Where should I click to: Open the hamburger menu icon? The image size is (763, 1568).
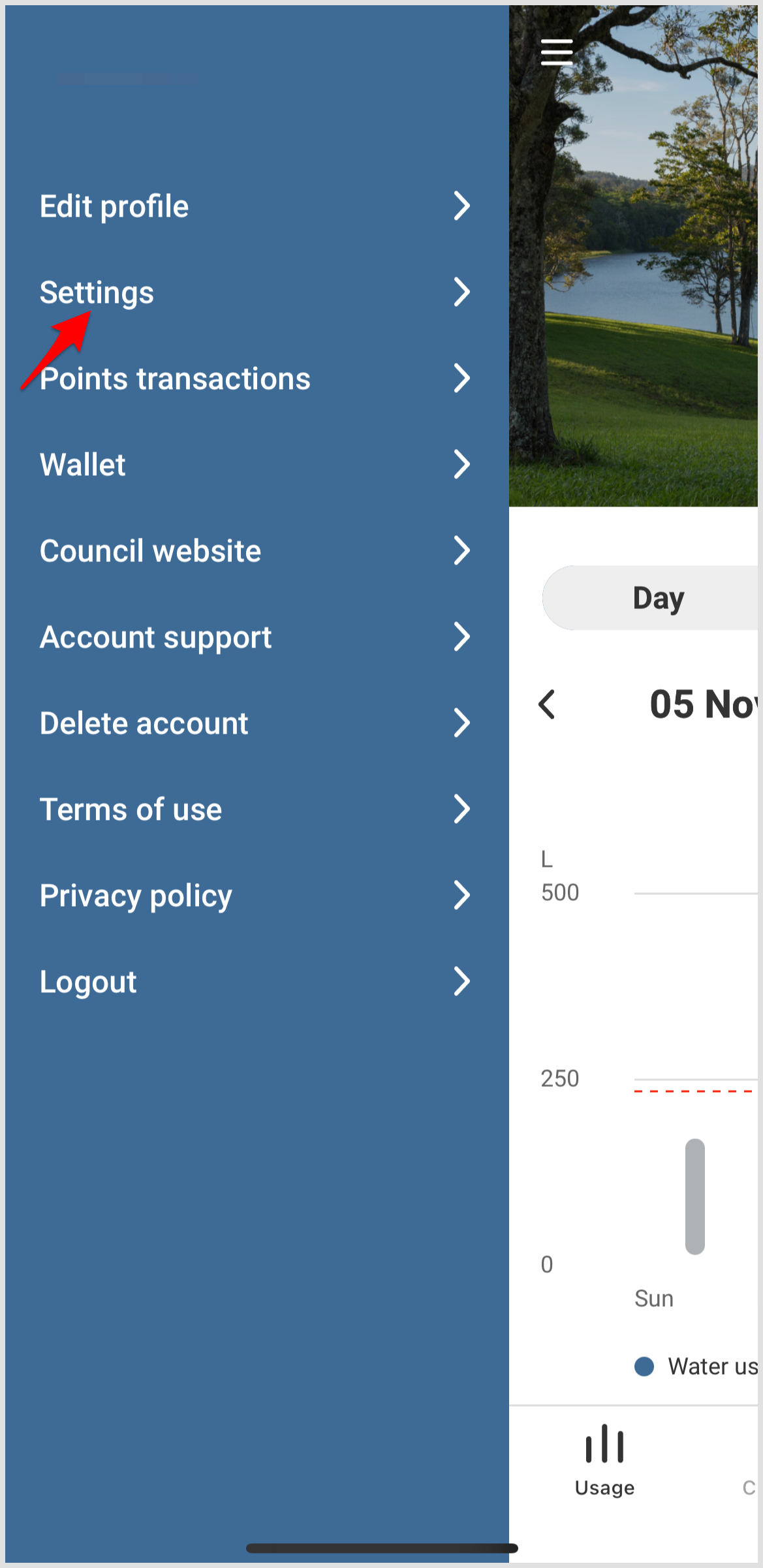557,52
